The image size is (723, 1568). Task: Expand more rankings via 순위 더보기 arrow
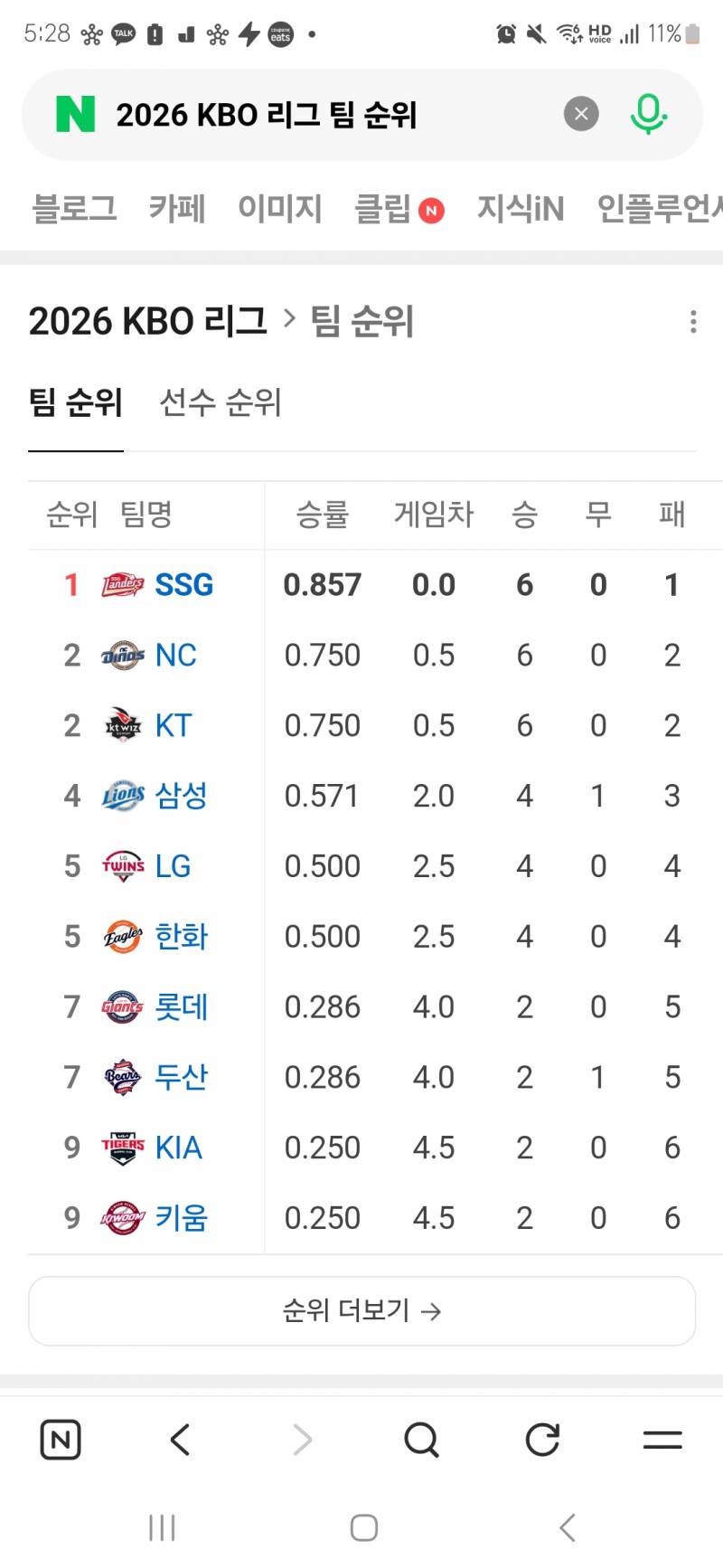coord(361,1309)
